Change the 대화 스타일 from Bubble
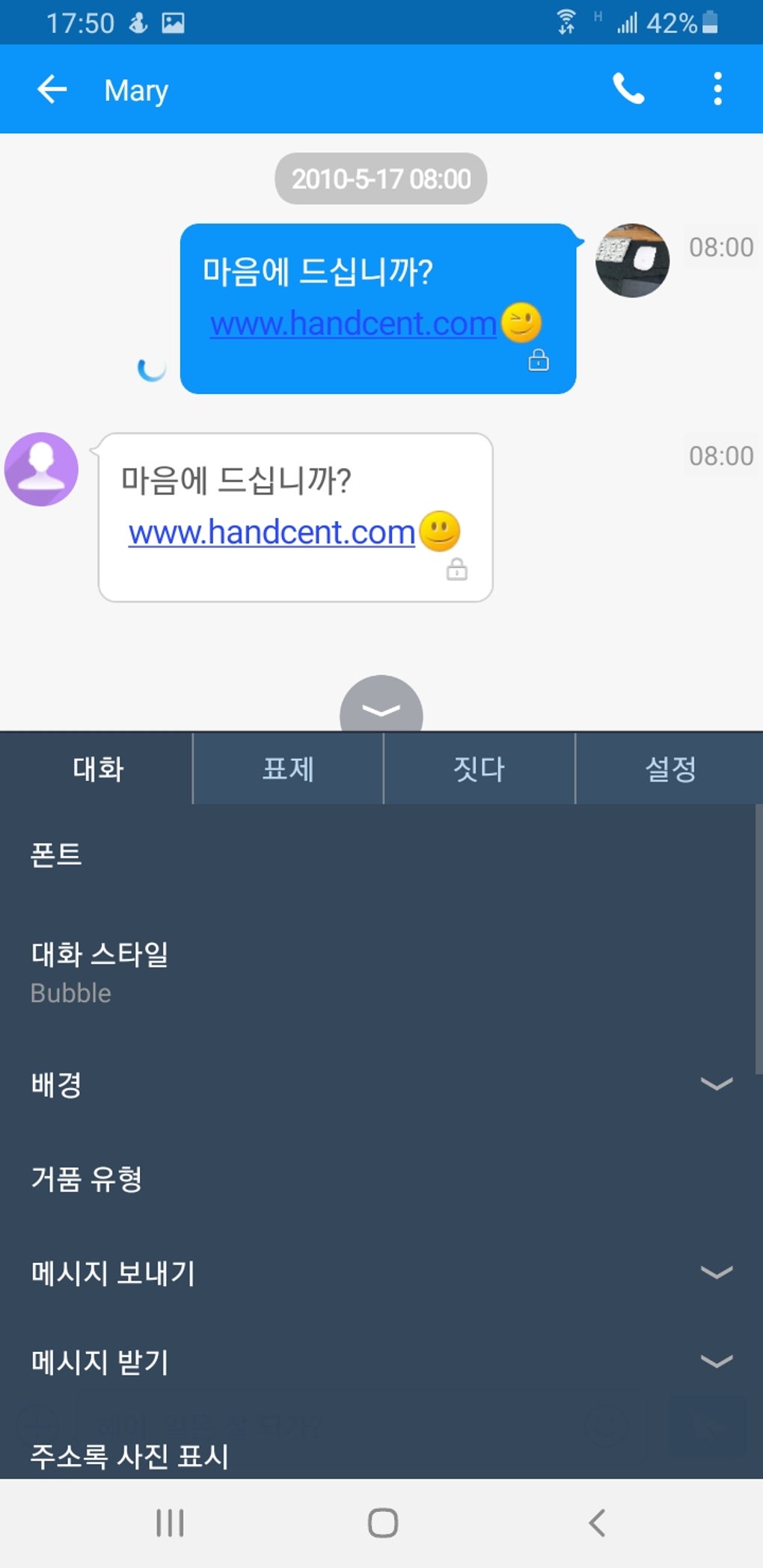Viewport: 763px width, 1568px height. coord(99,970)
